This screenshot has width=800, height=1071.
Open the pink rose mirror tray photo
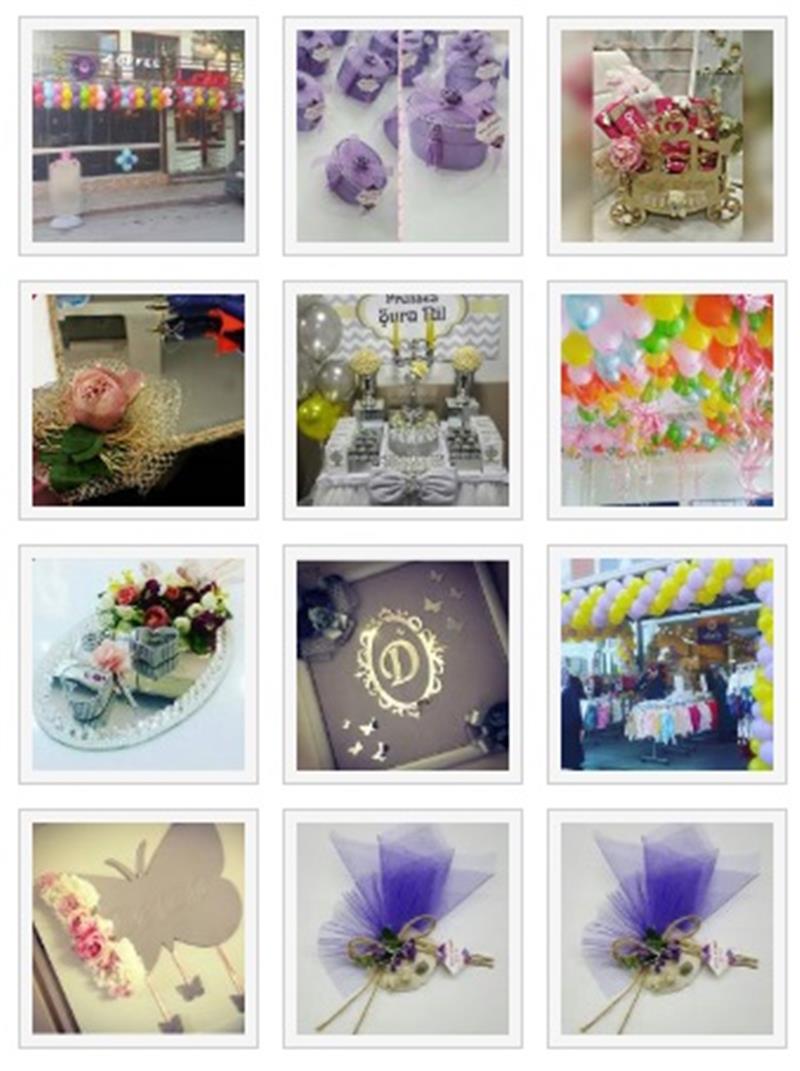(x=138, y=400)
